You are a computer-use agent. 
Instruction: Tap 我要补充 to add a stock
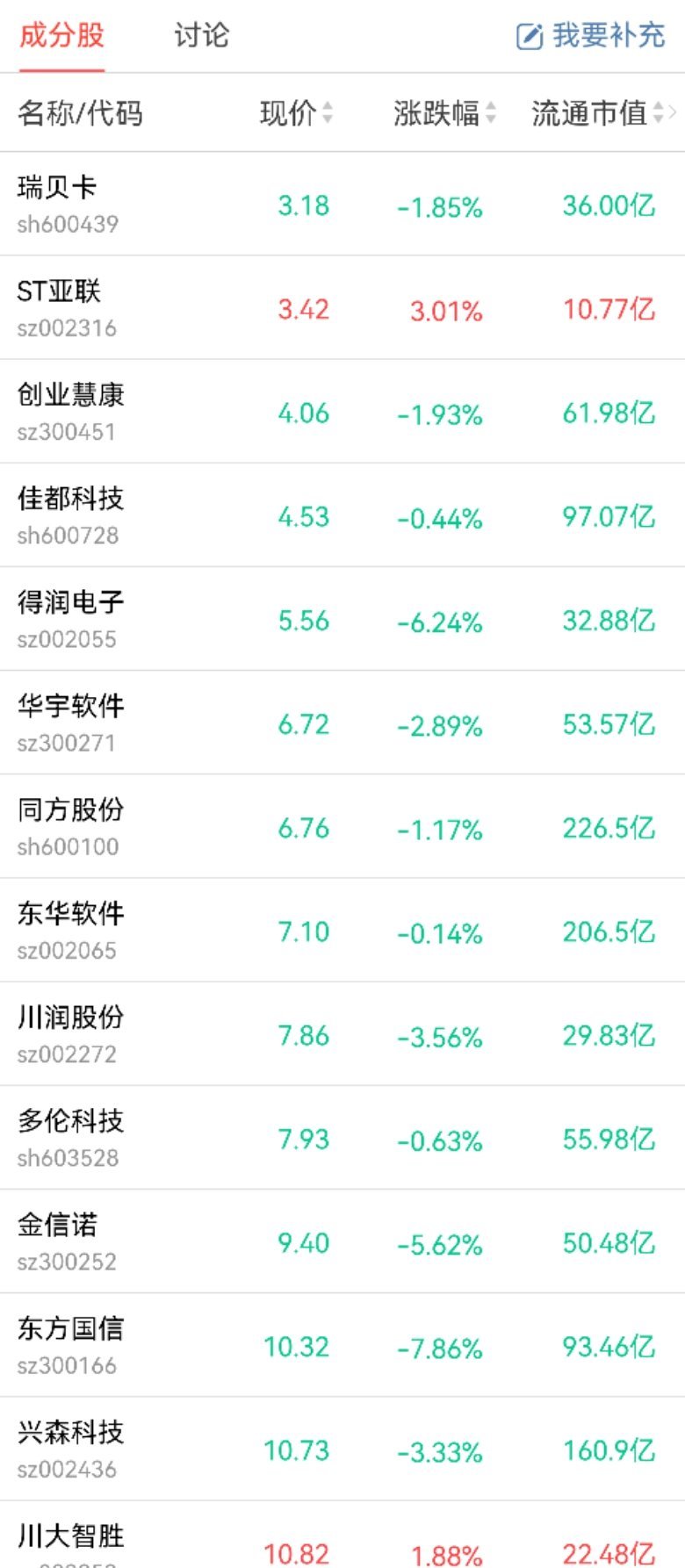pyautogui.click(x=590, y=35)
